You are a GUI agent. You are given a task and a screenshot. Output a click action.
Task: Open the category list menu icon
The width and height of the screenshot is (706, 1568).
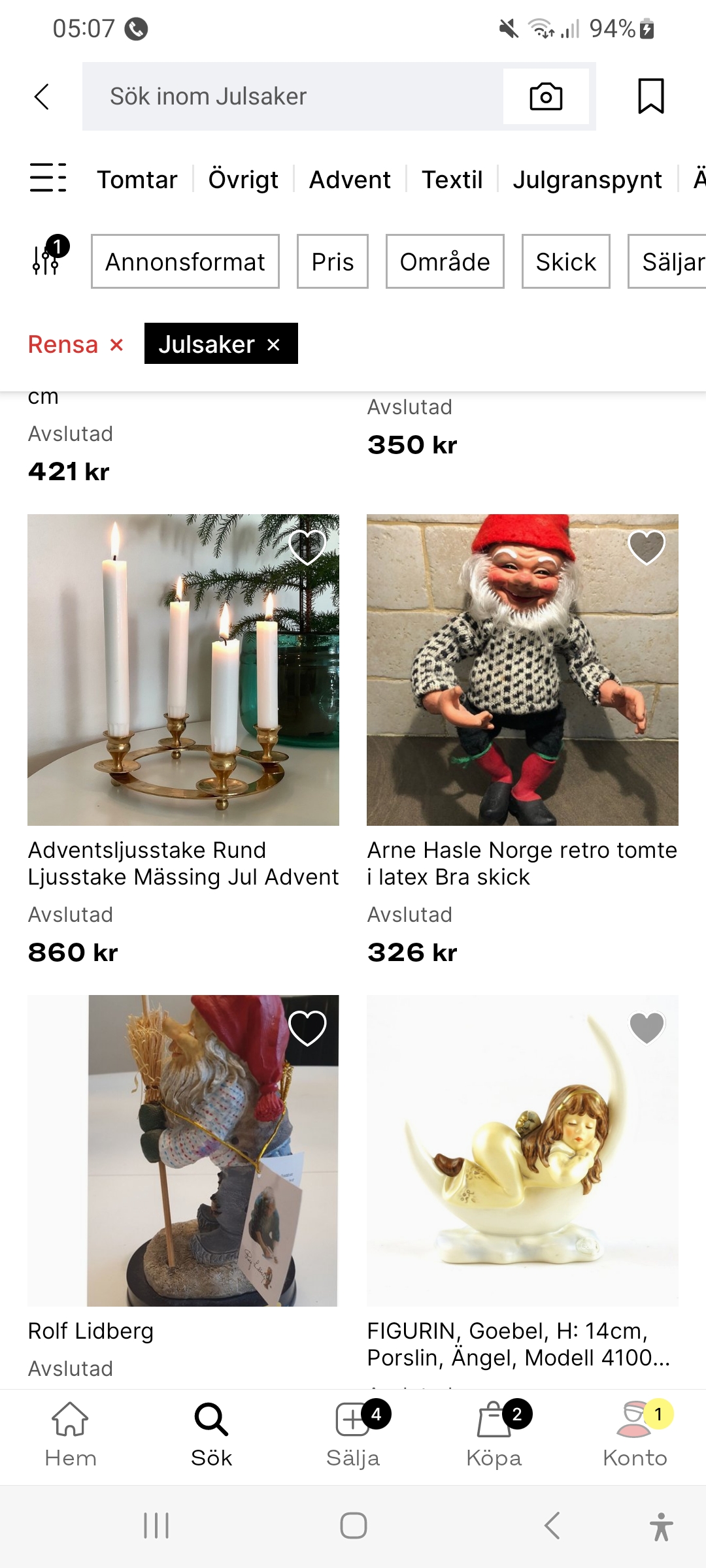coord(48,178)
